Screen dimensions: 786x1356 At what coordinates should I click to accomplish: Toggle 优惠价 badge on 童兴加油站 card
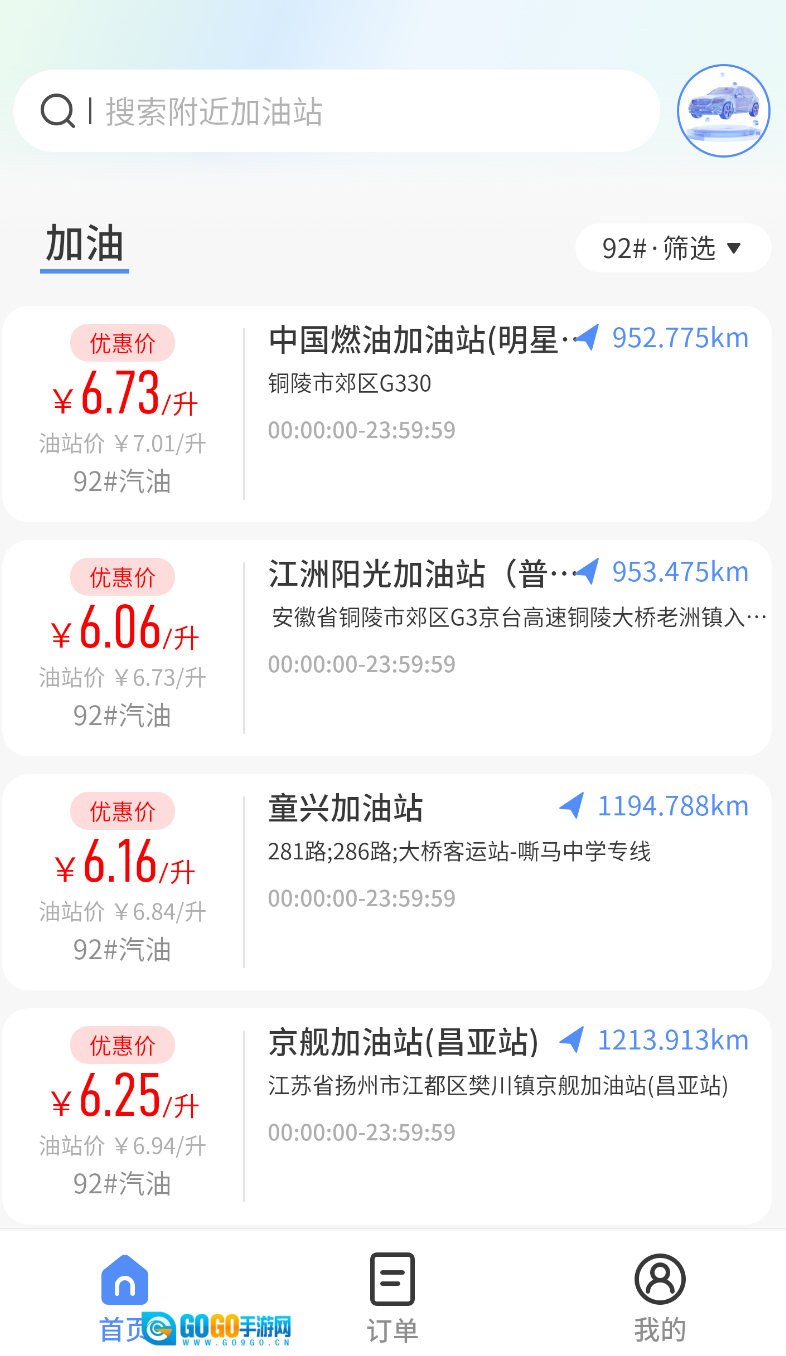[122, 811]
